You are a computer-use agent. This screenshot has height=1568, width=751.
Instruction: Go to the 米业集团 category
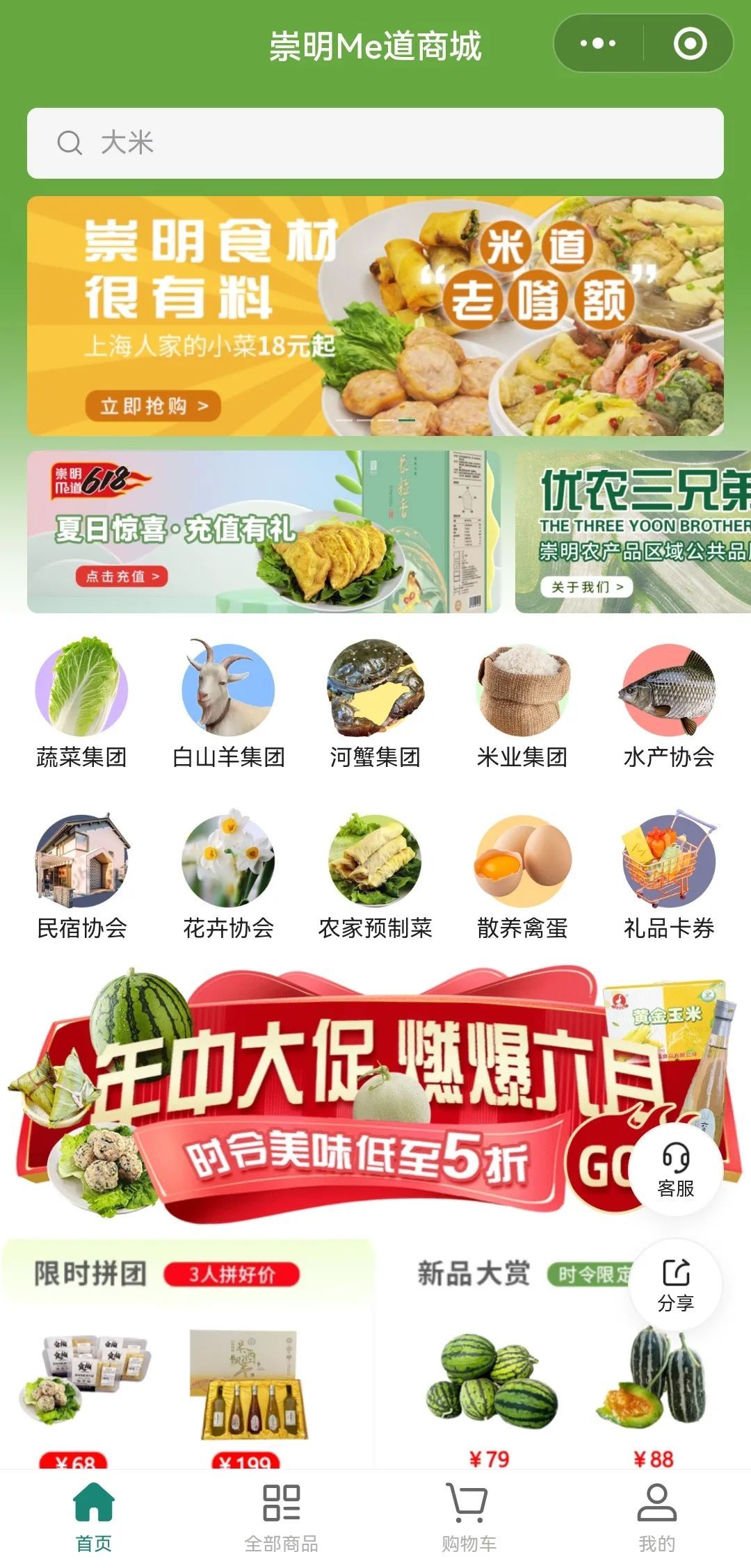click(522, 702)
